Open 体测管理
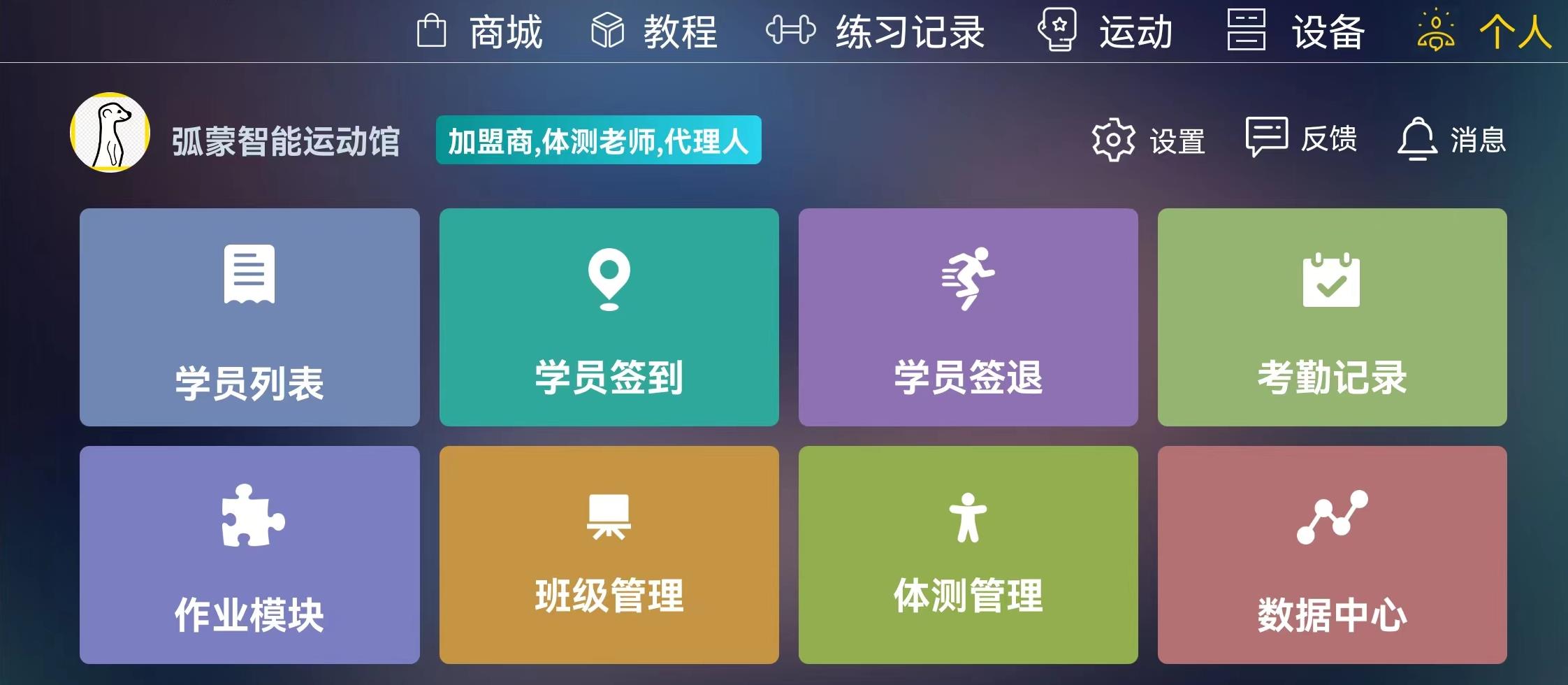 click(968, 555)
